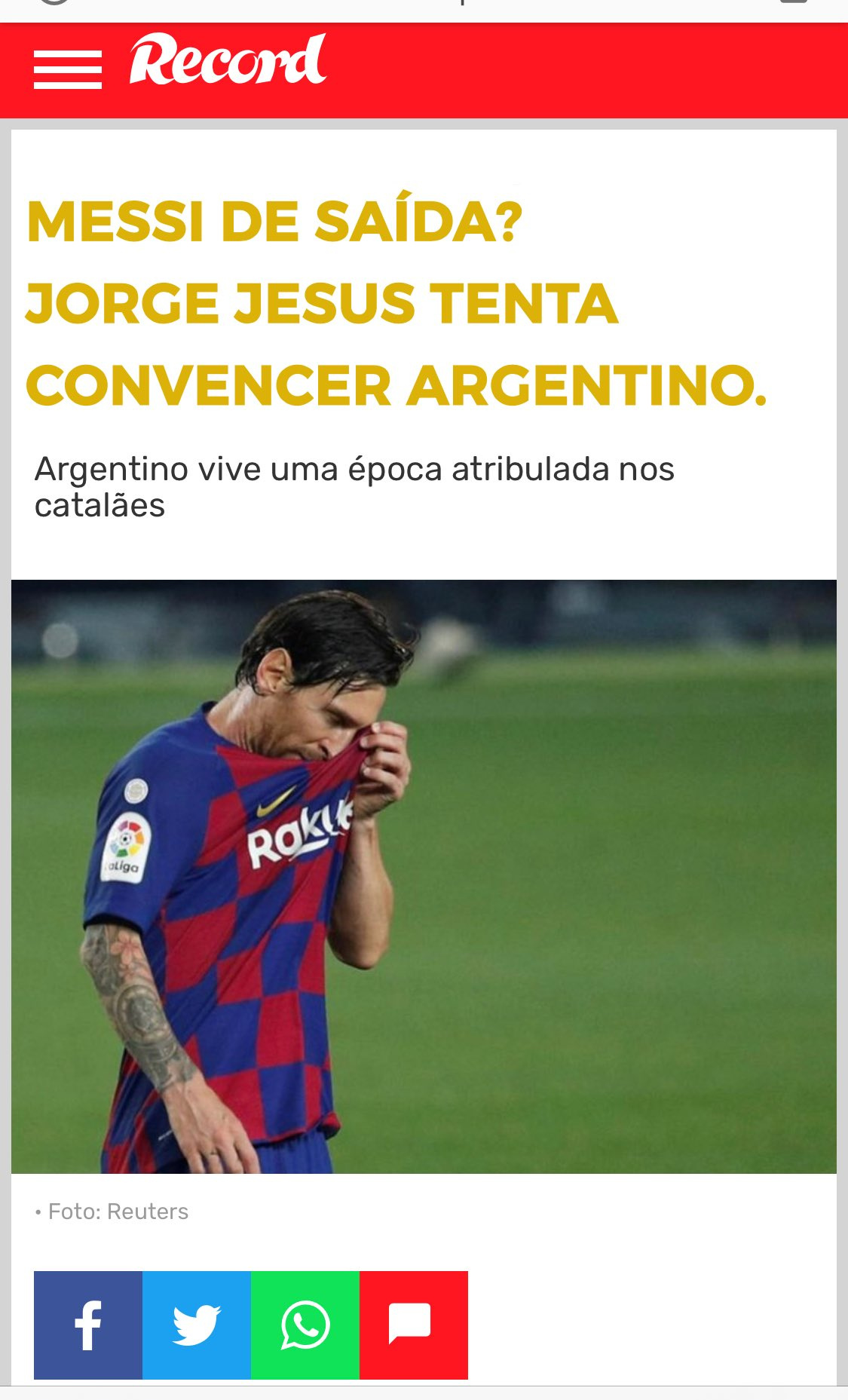
Task: Tap the Record logo to go home
Action: [228, 60]
